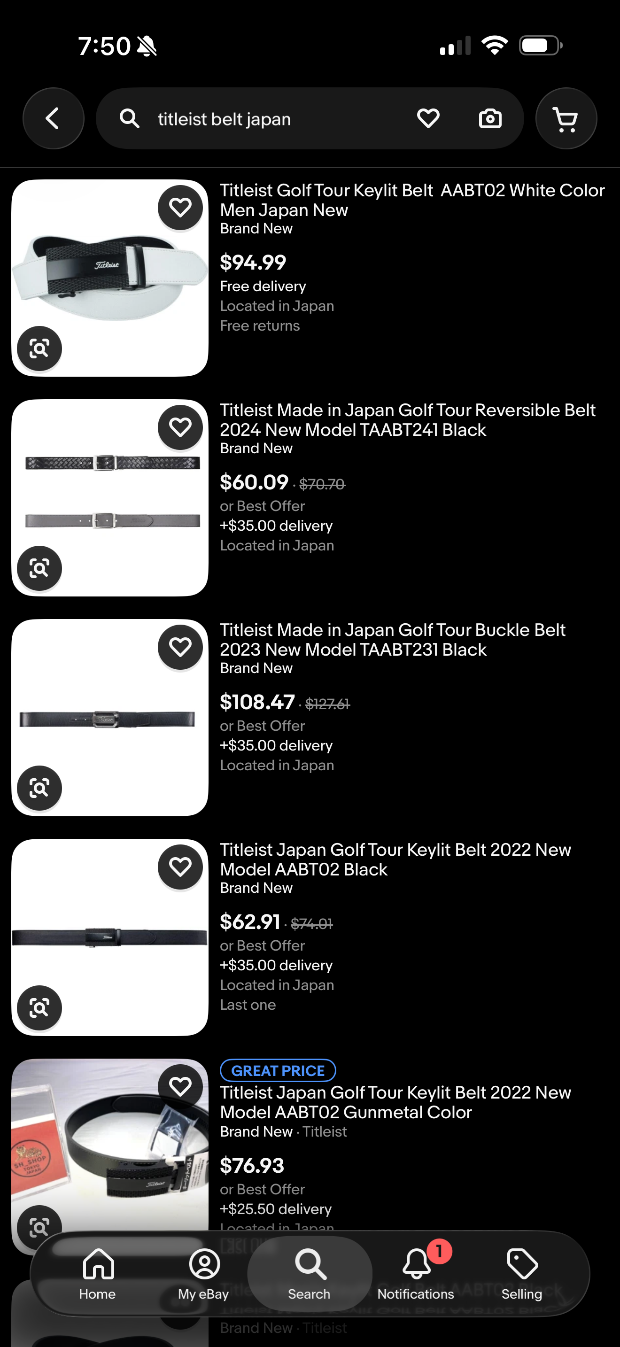Switch to the My eBay tab
The height and width of the screenshot is (1347, 620).
(x=204, y=1275)
